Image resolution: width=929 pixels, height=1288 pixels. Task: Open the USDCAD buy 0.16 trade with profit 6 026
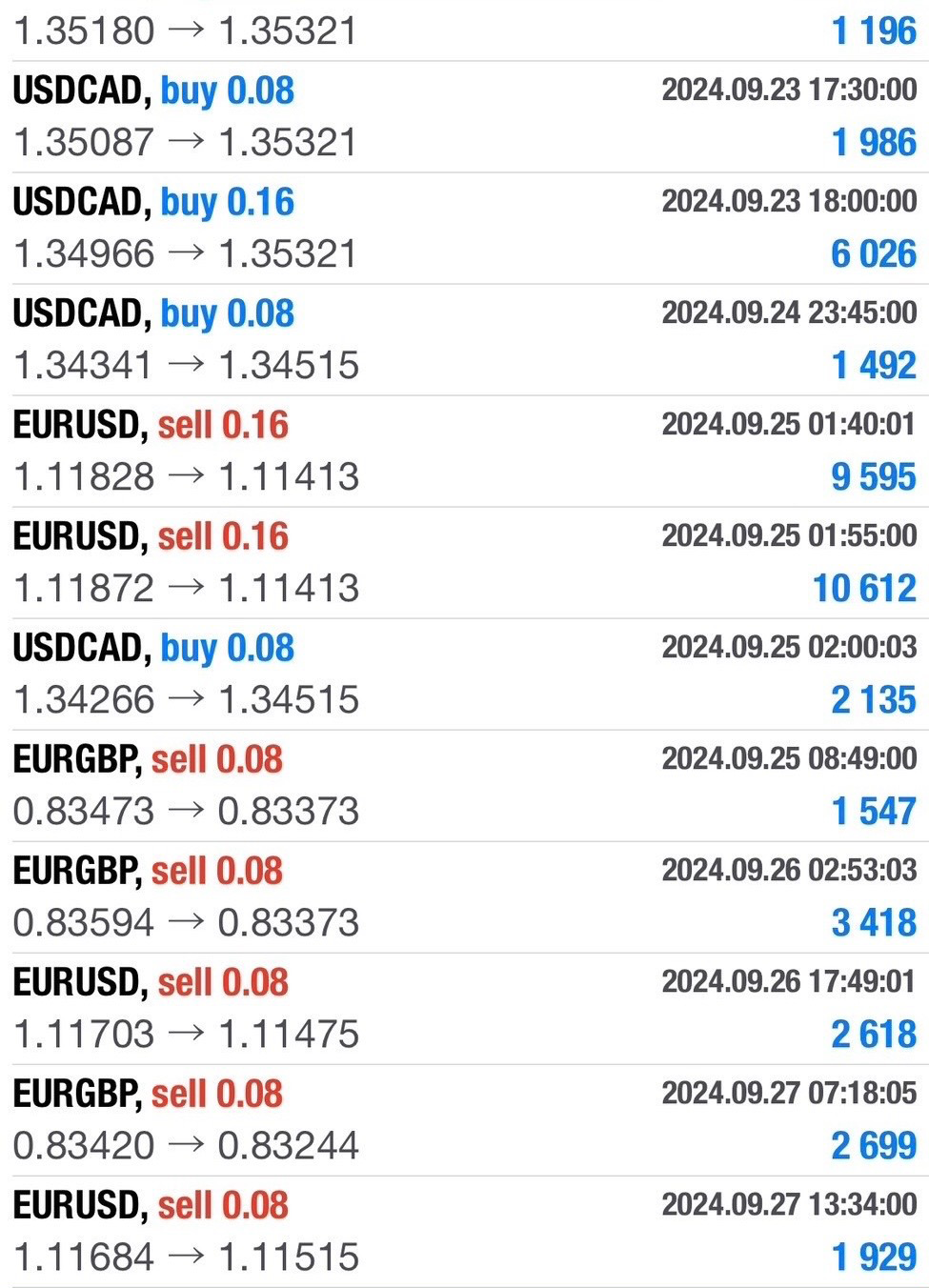click(464, 229)
